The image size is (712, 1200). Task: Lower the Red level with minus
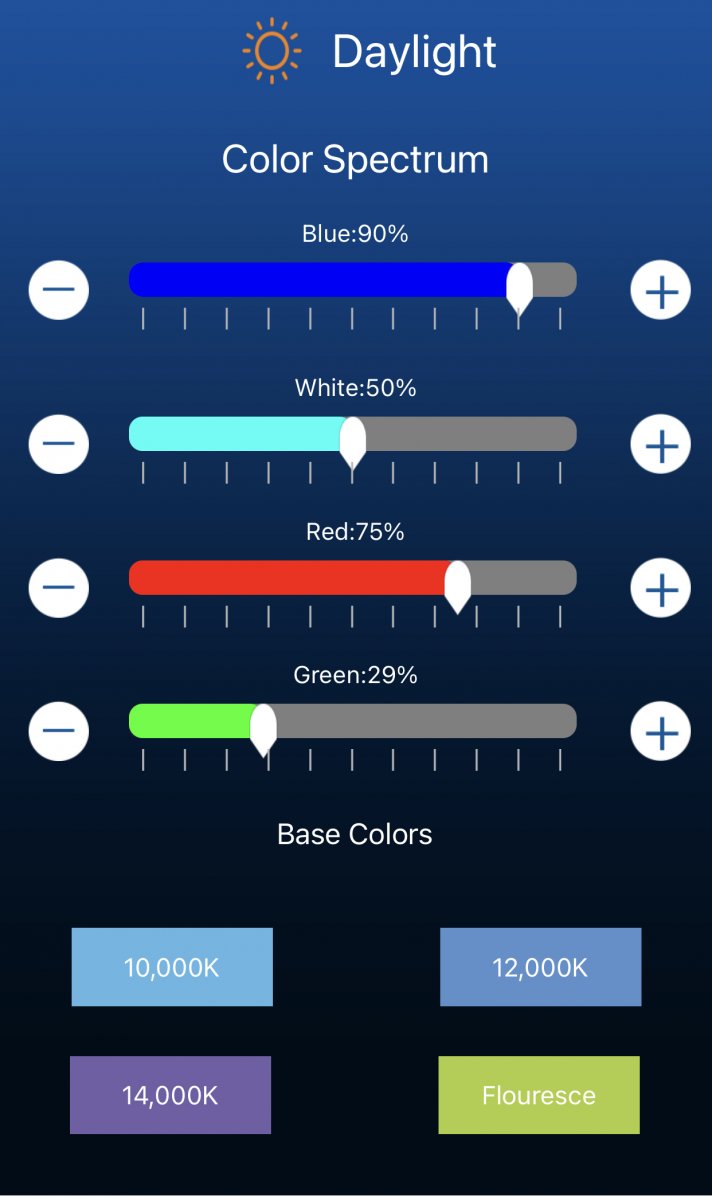59,587
